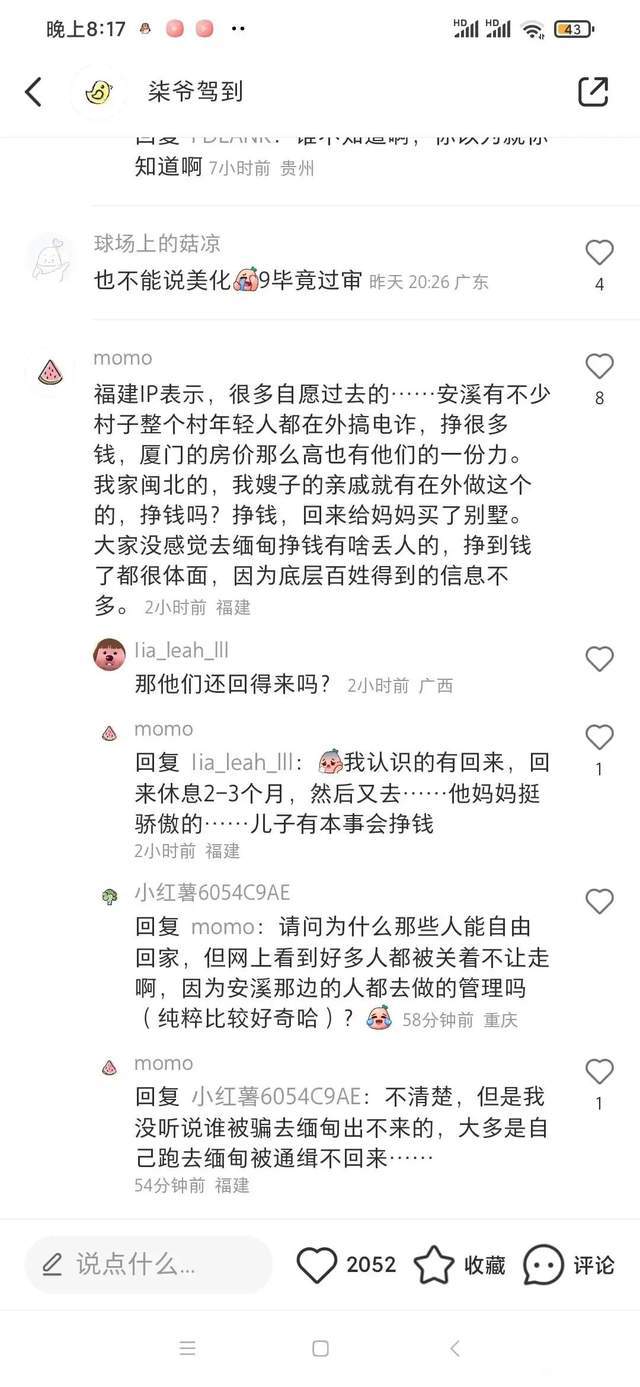
Task: Like 小红薯6054C9AE's reply
Action: (x=599, y=902)
